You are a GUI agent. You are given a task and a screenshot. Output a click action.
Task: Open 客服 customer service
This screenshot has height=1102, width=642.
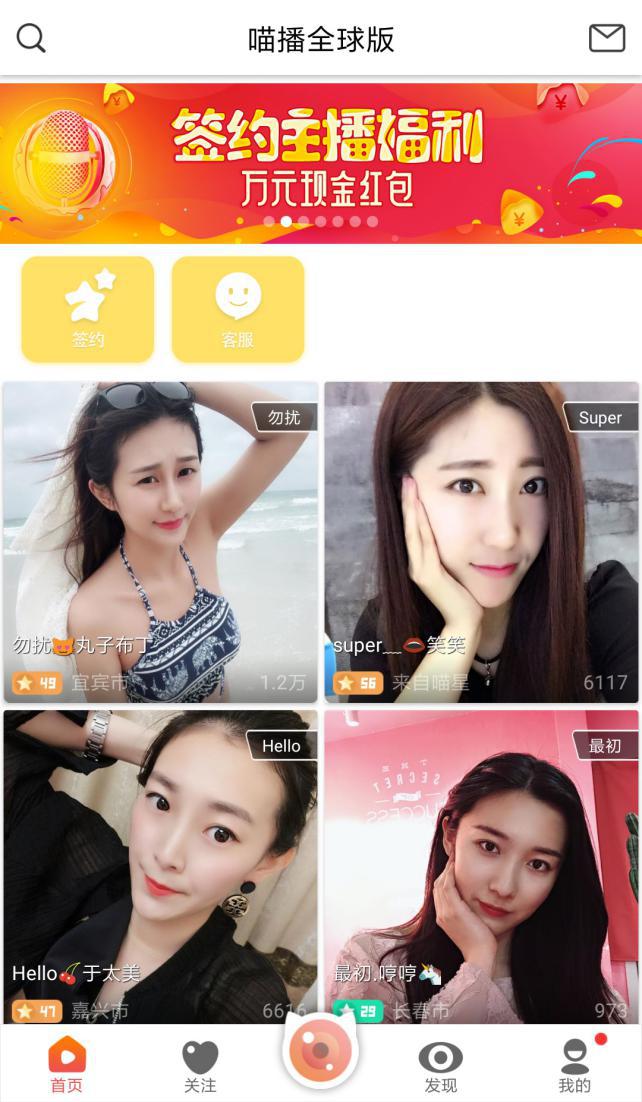(238, 309)
